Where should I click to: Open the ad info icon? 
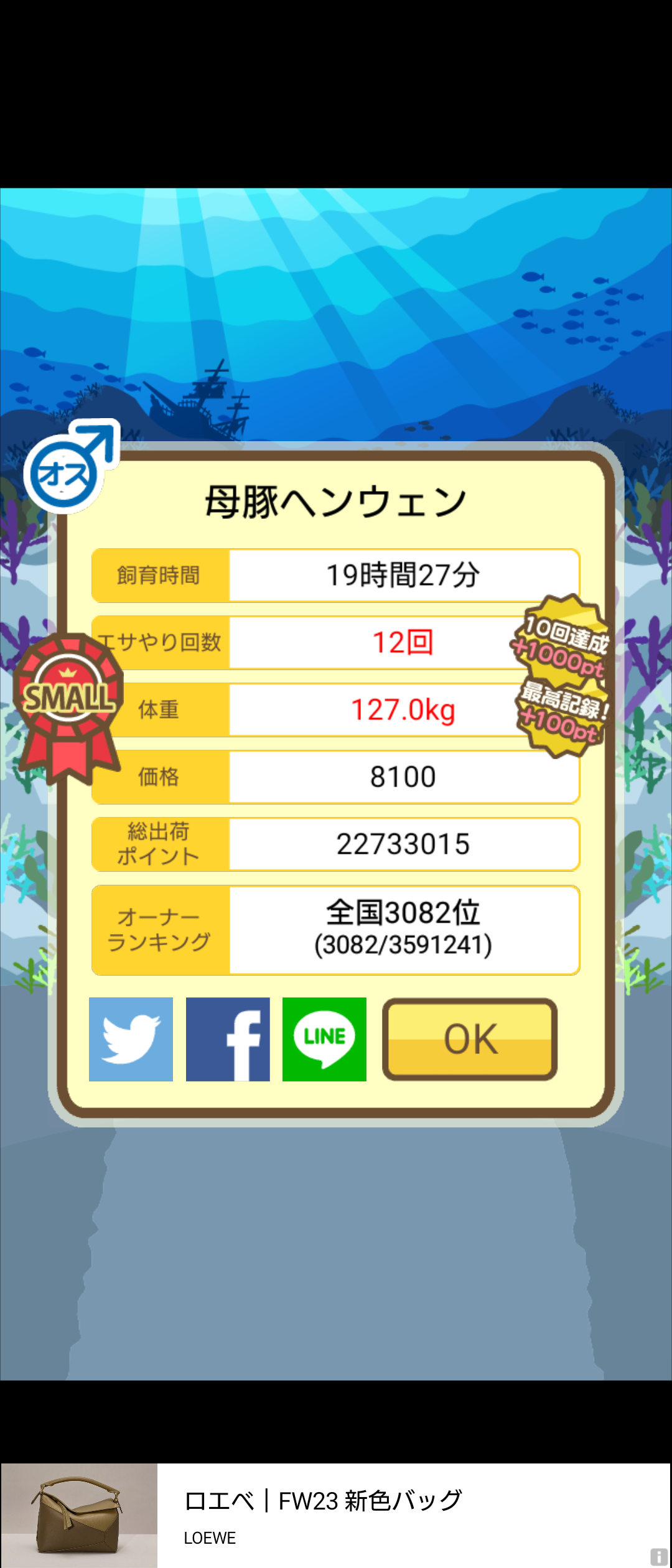659,1557
